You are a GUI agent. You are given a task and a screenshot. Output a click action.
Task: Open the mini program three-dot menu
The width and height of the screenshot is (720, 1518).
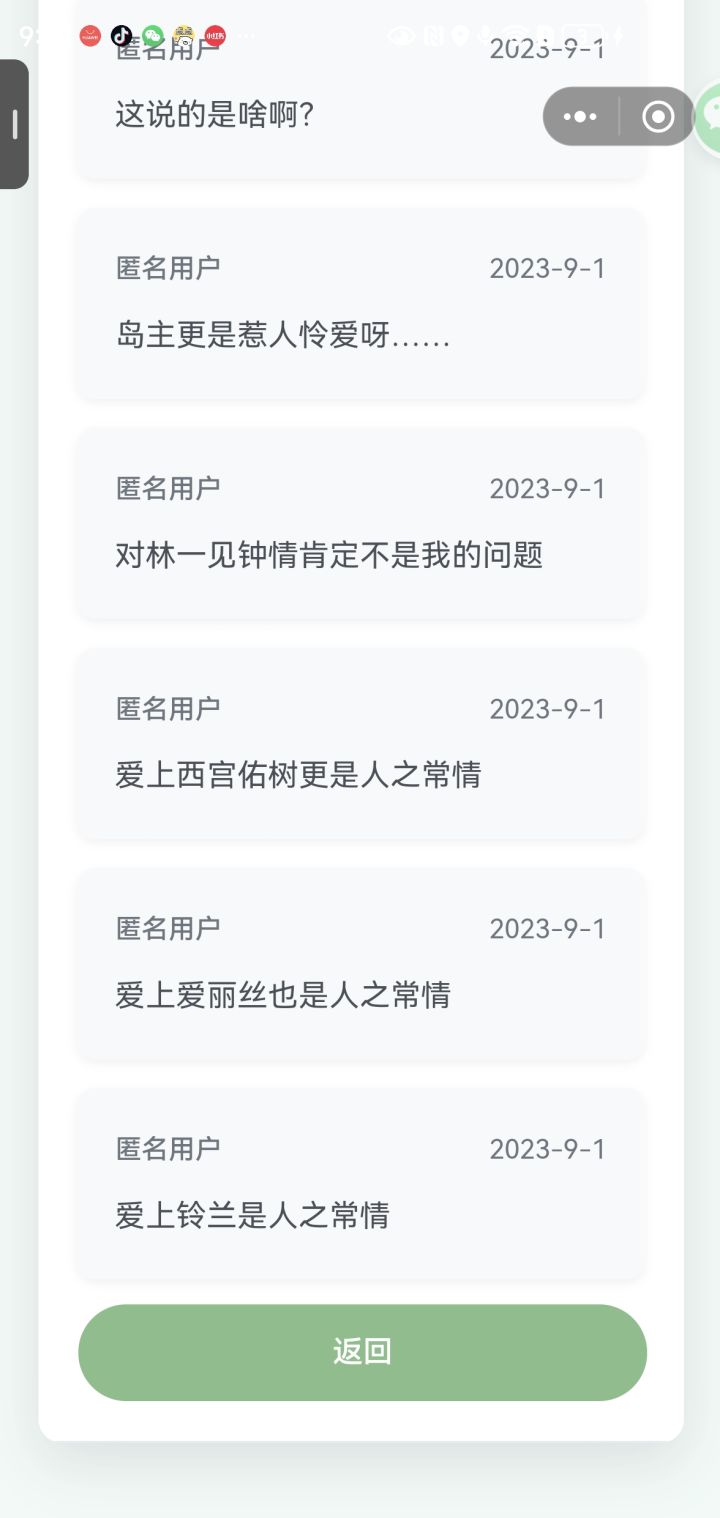[x=581, y=117]
